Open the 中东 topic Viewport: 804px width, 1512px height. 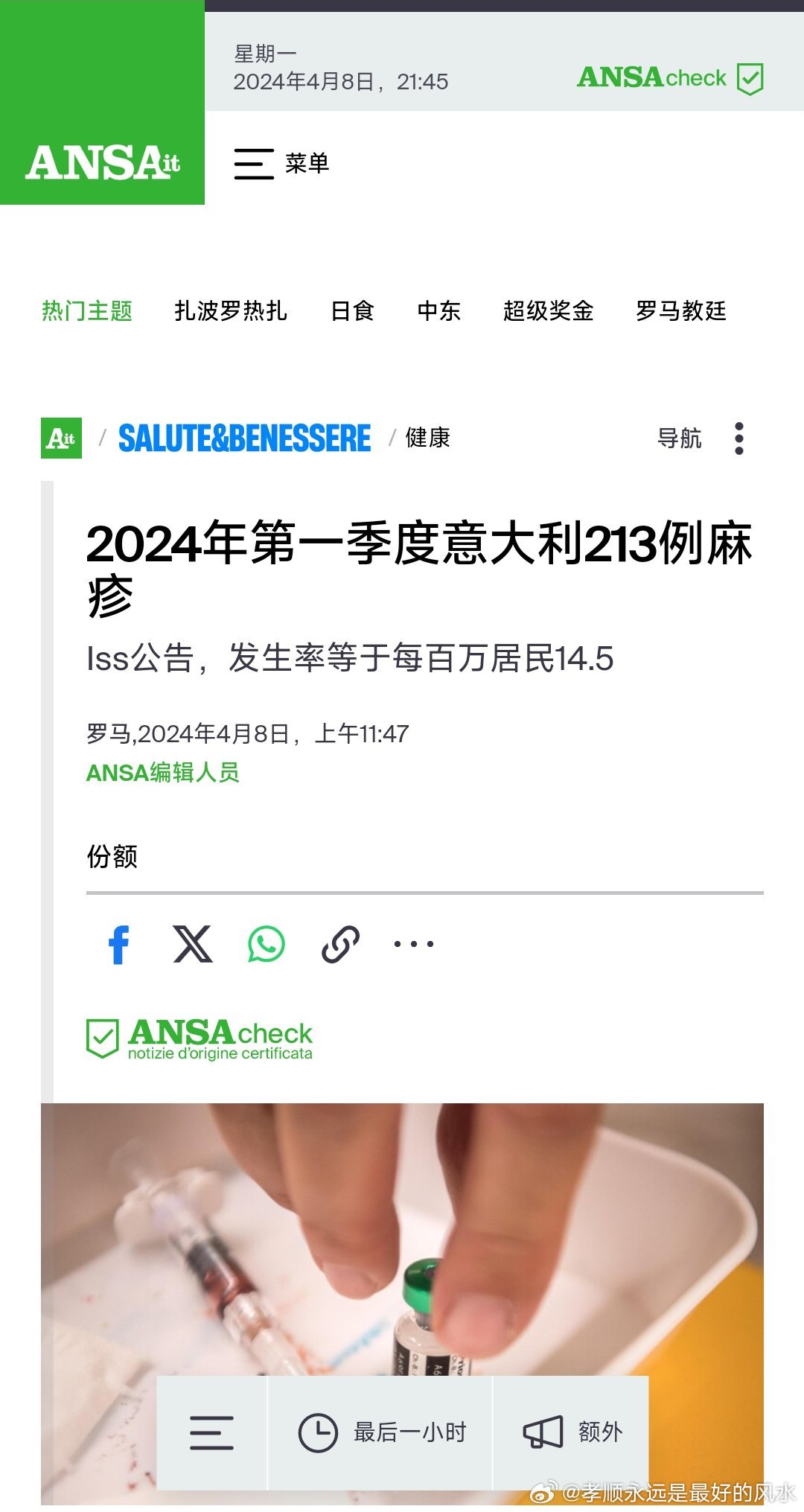click(438, 311)
